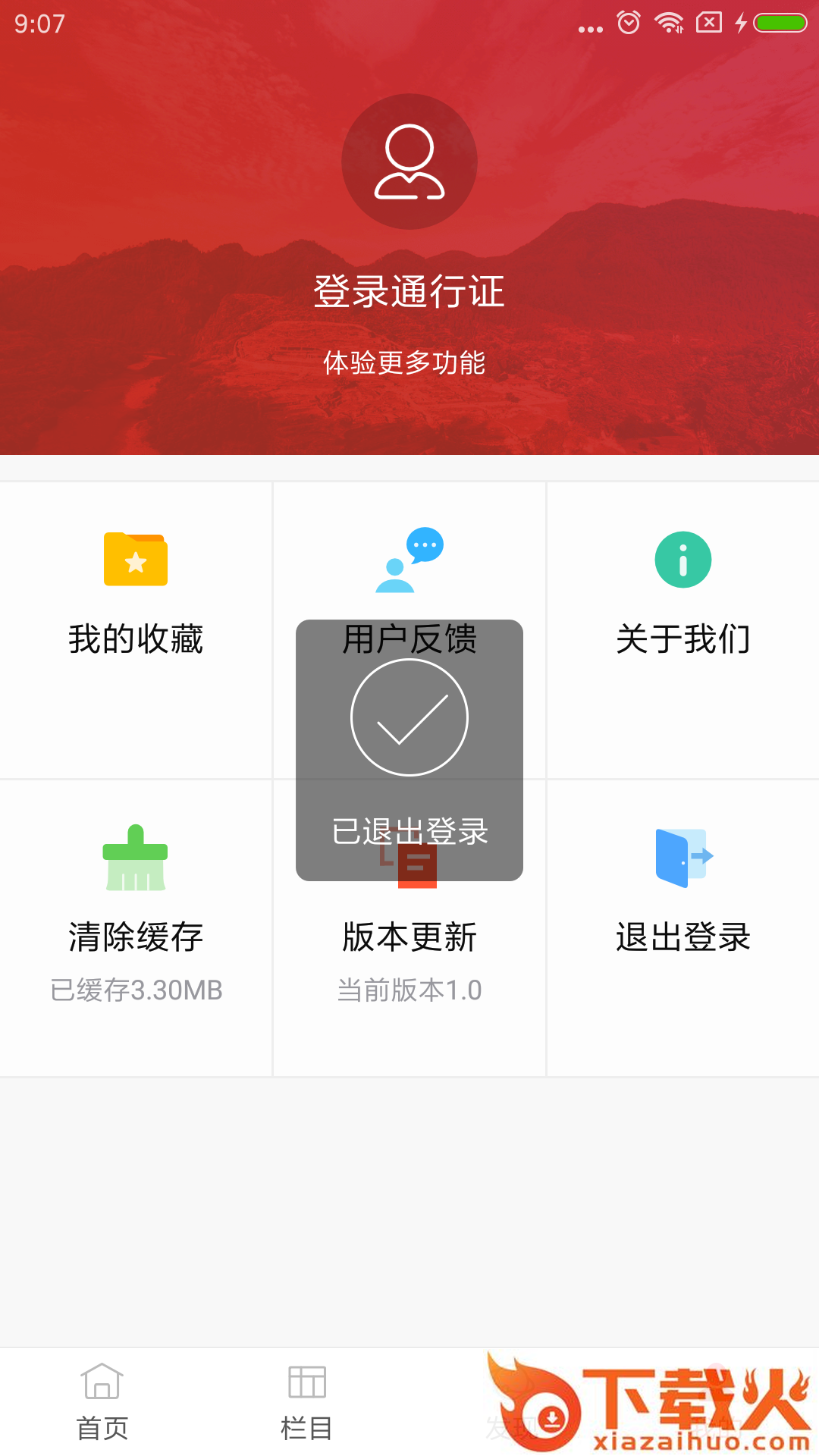Open 关于我们 about page
Image resolution: width=819 pixels, height=1456 pixels.
(x=682, y=591)
